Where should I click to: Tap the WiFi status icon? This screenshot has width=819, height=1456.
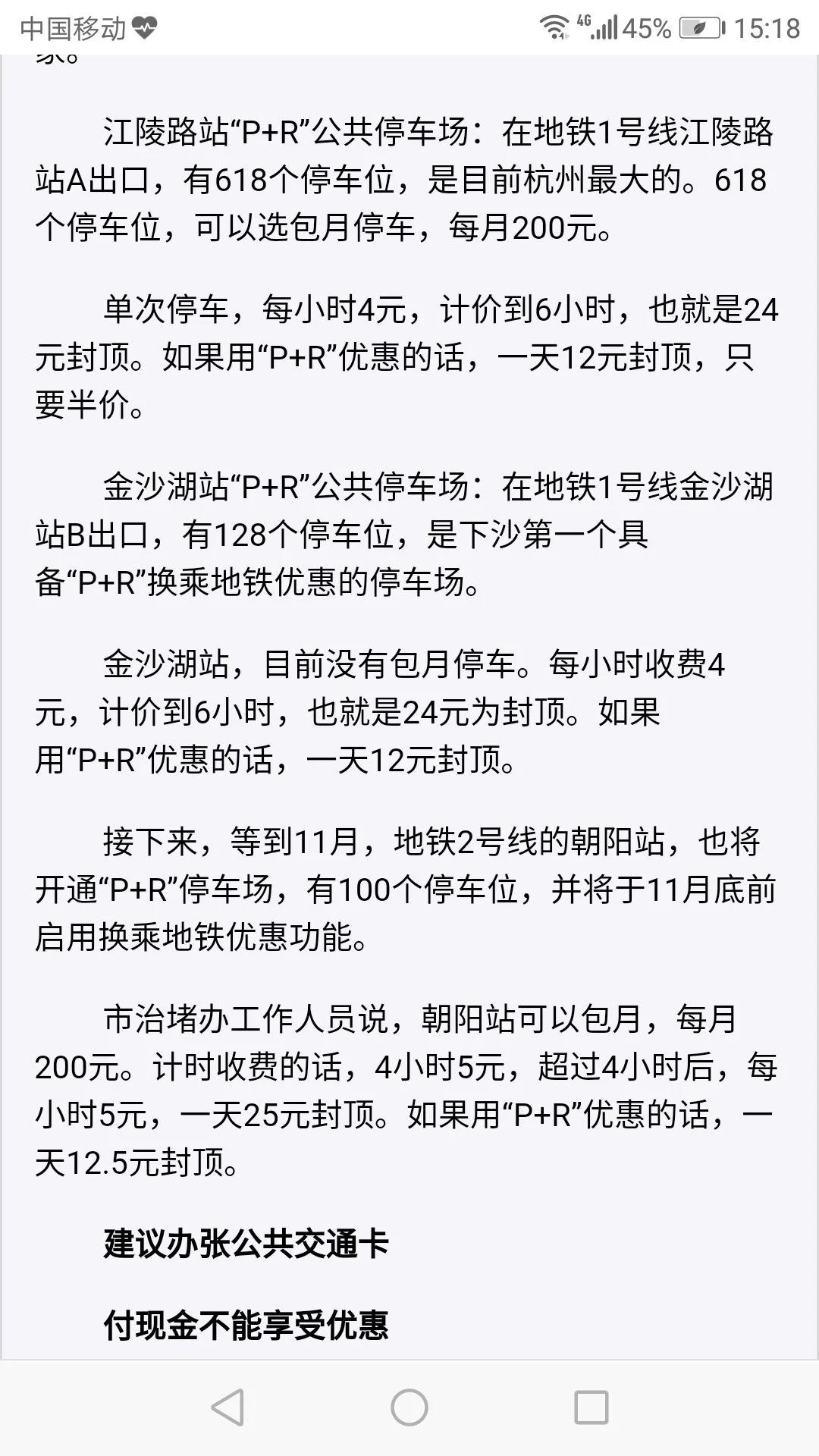556,24
